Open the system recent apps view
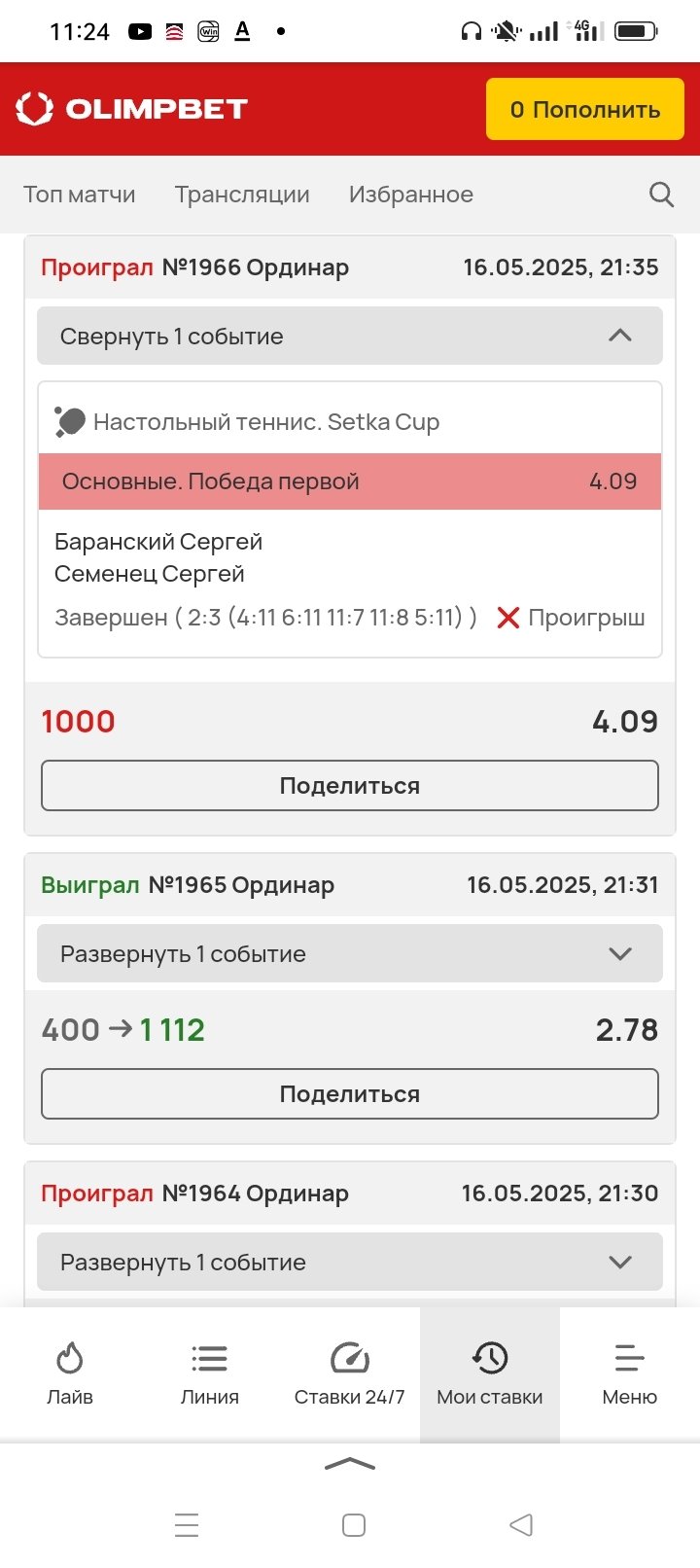Image resolution: width=700 pixels, height=1568 pixels. [187, 1524]
